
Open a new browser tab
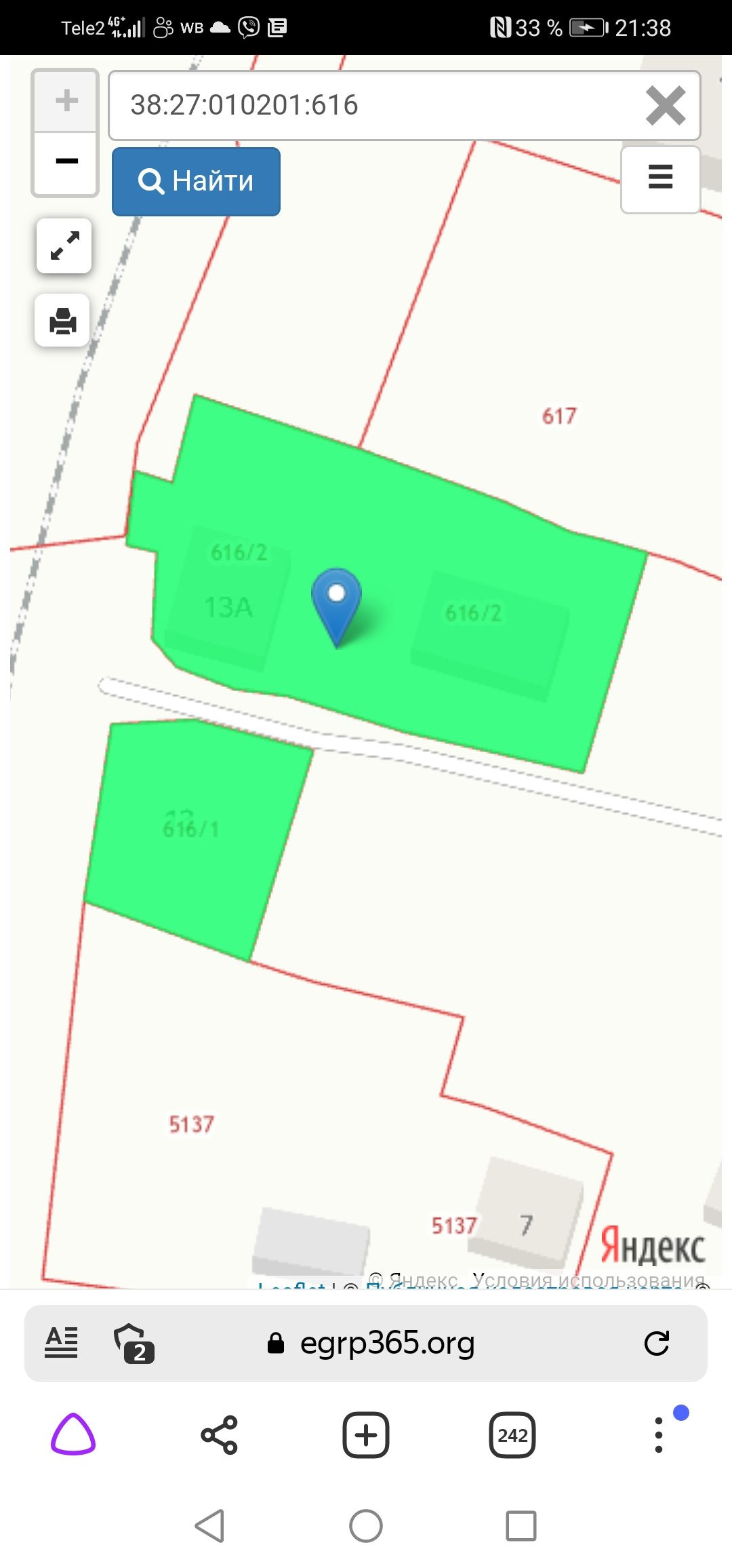click(366, 1434)
